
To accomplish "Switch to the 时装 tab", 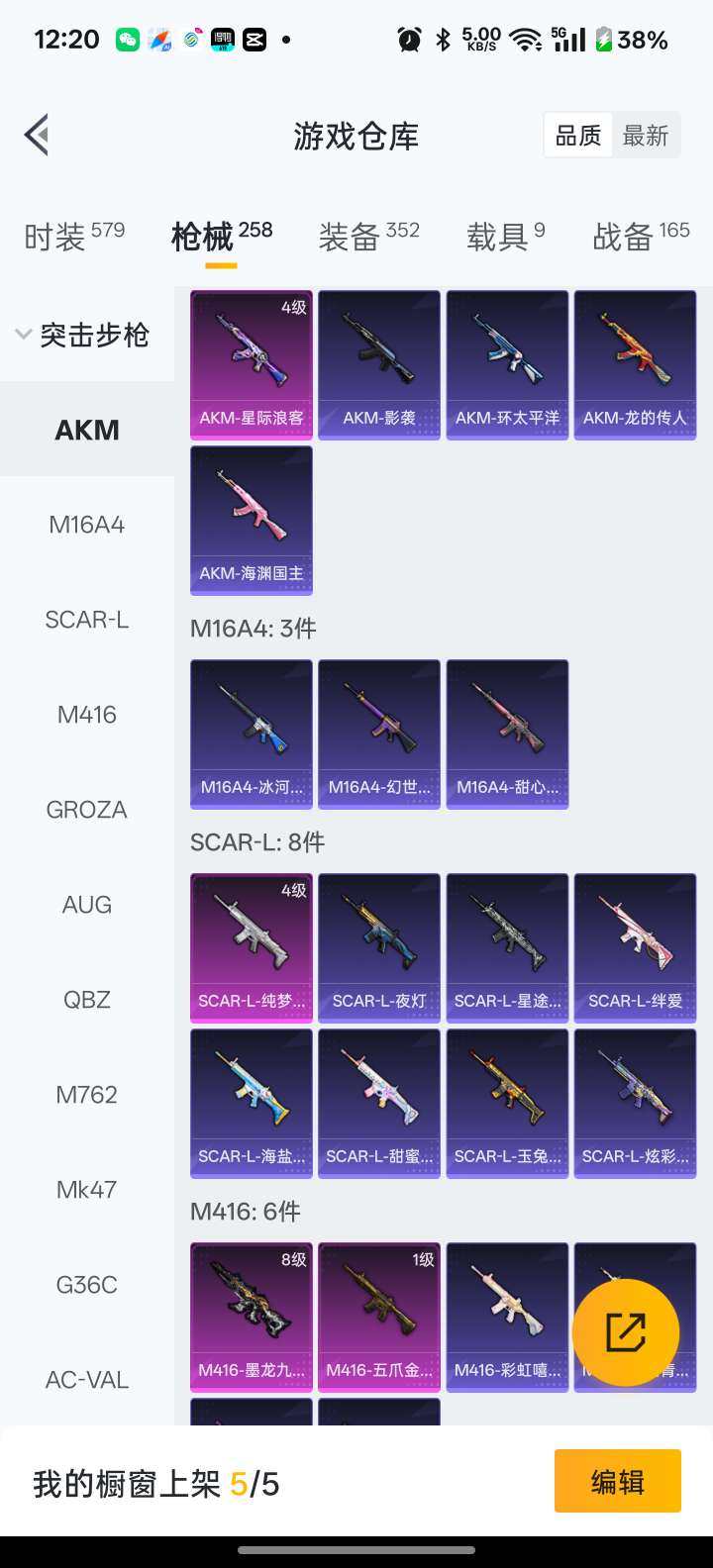I will coord(74,236).
